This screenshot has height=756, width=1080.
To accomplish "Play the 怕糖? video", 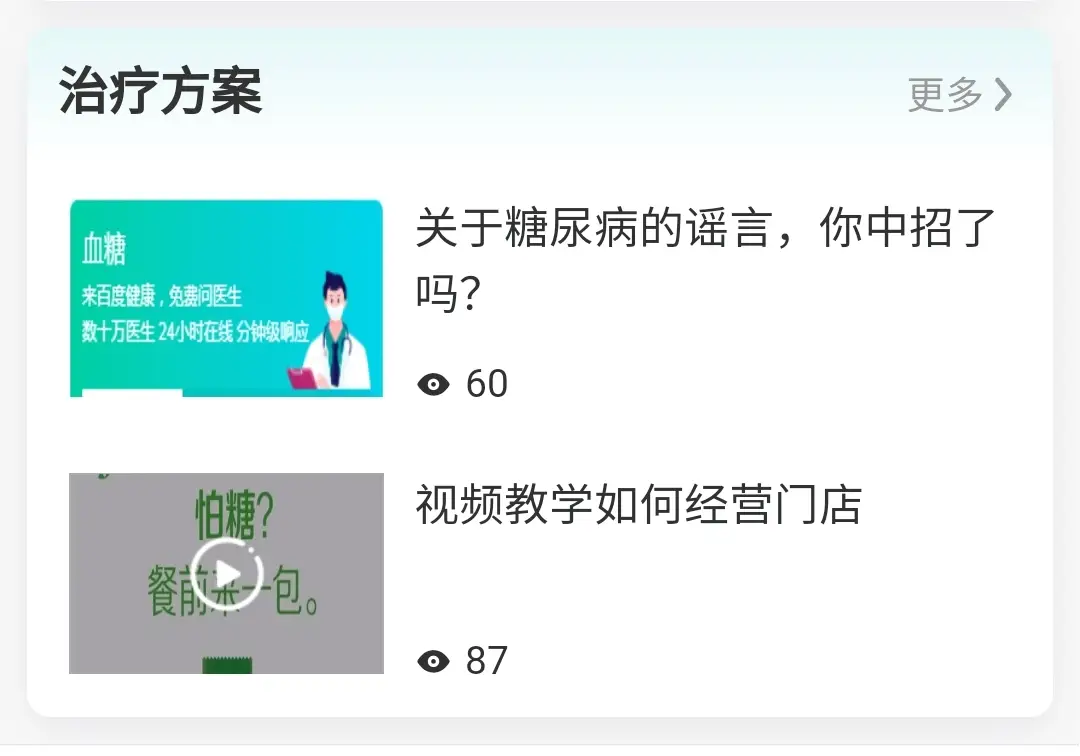I will pyautogui.click(x=227, y=573).
